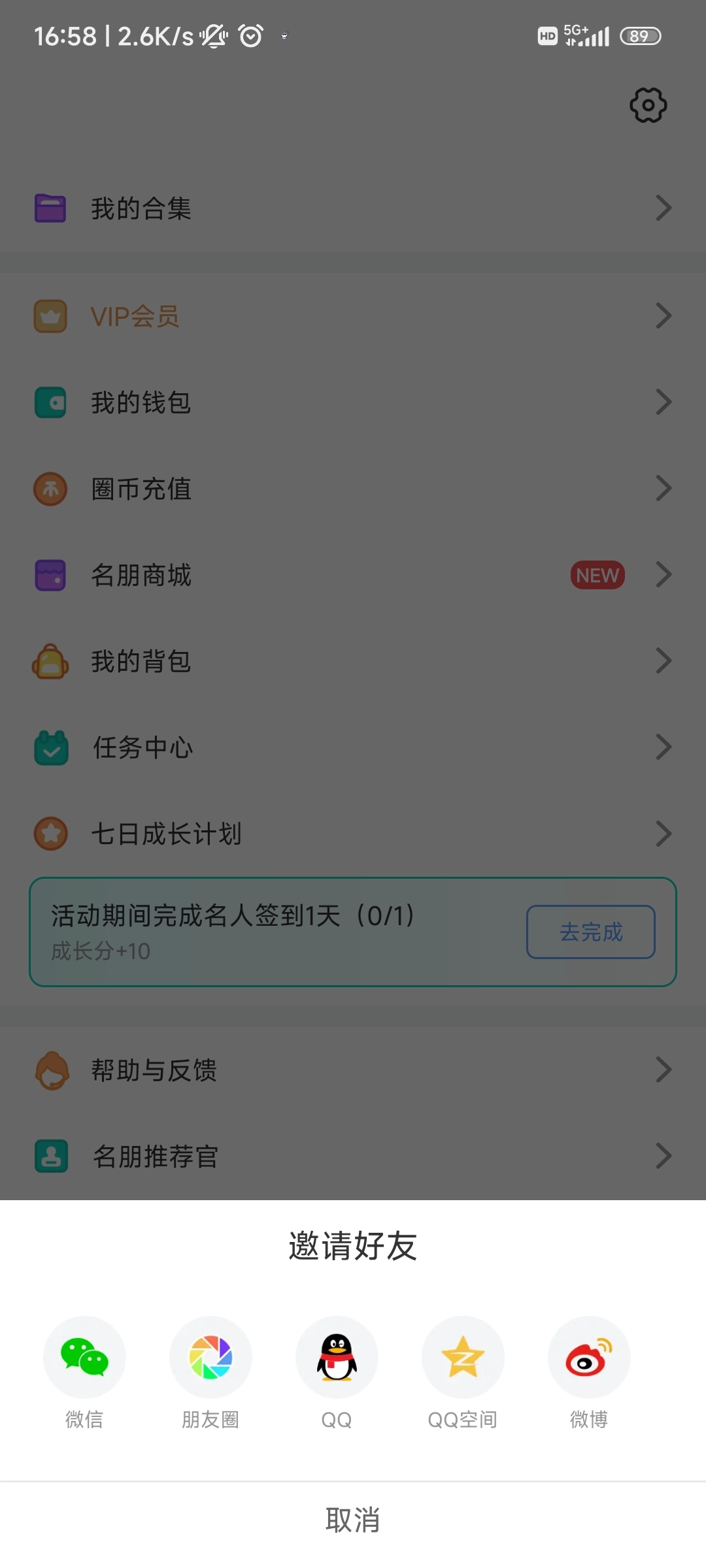Share invite via 微信

coord(84,1358)
